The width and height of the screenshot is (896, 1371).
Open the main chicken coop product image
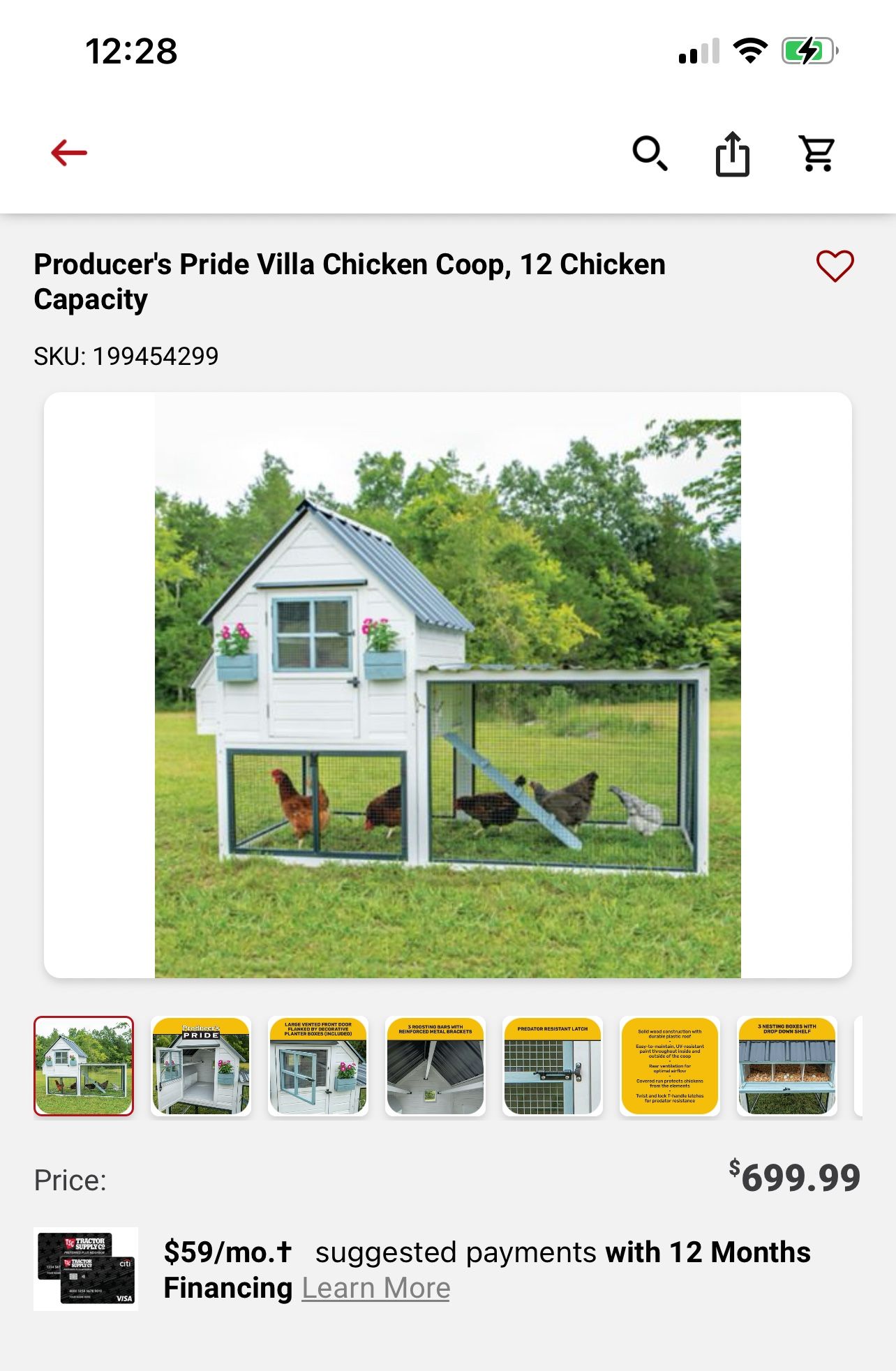coord(447,684)
